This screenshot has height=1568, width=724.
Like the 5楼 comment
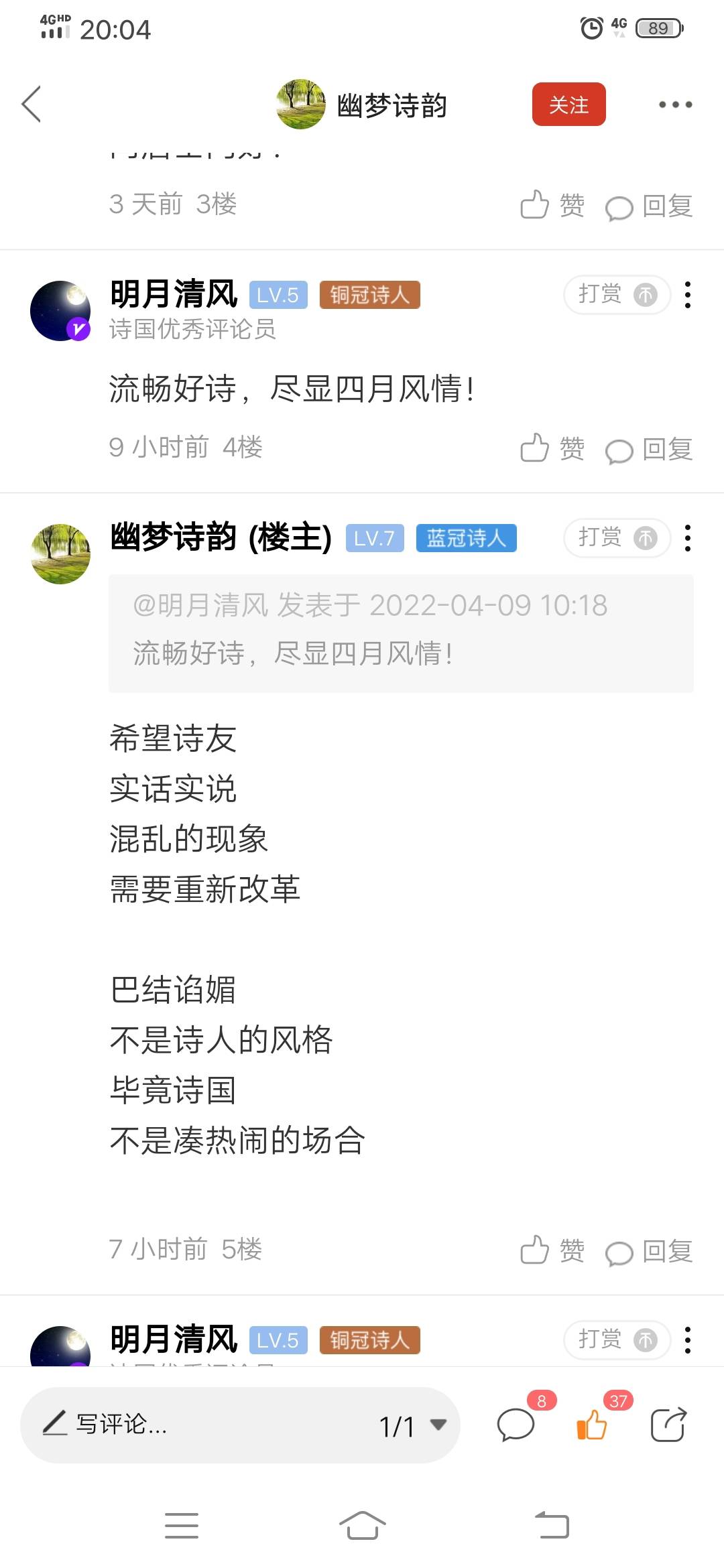[552, 1250]
